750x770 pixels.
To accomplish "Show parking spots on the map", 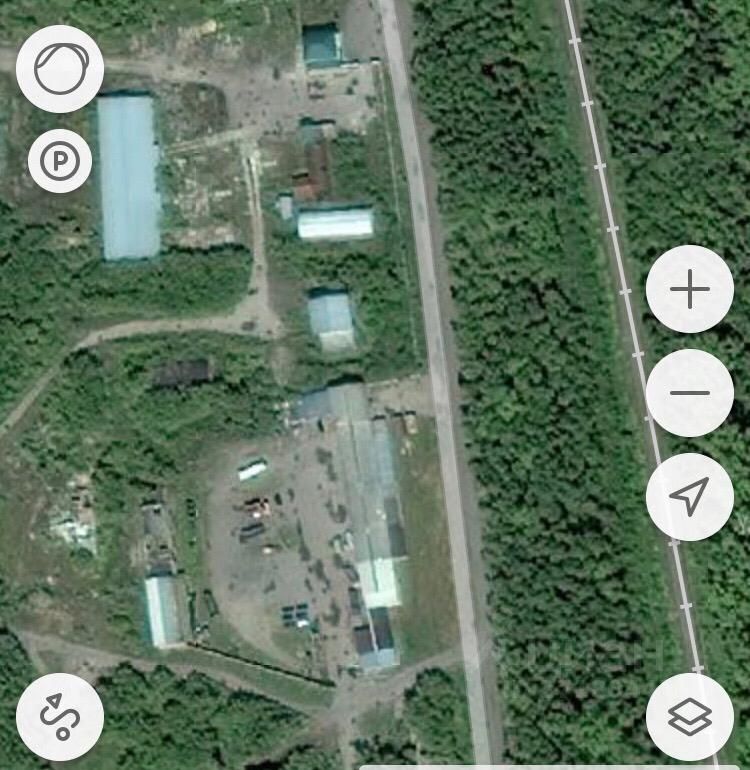I will (60, 160).
